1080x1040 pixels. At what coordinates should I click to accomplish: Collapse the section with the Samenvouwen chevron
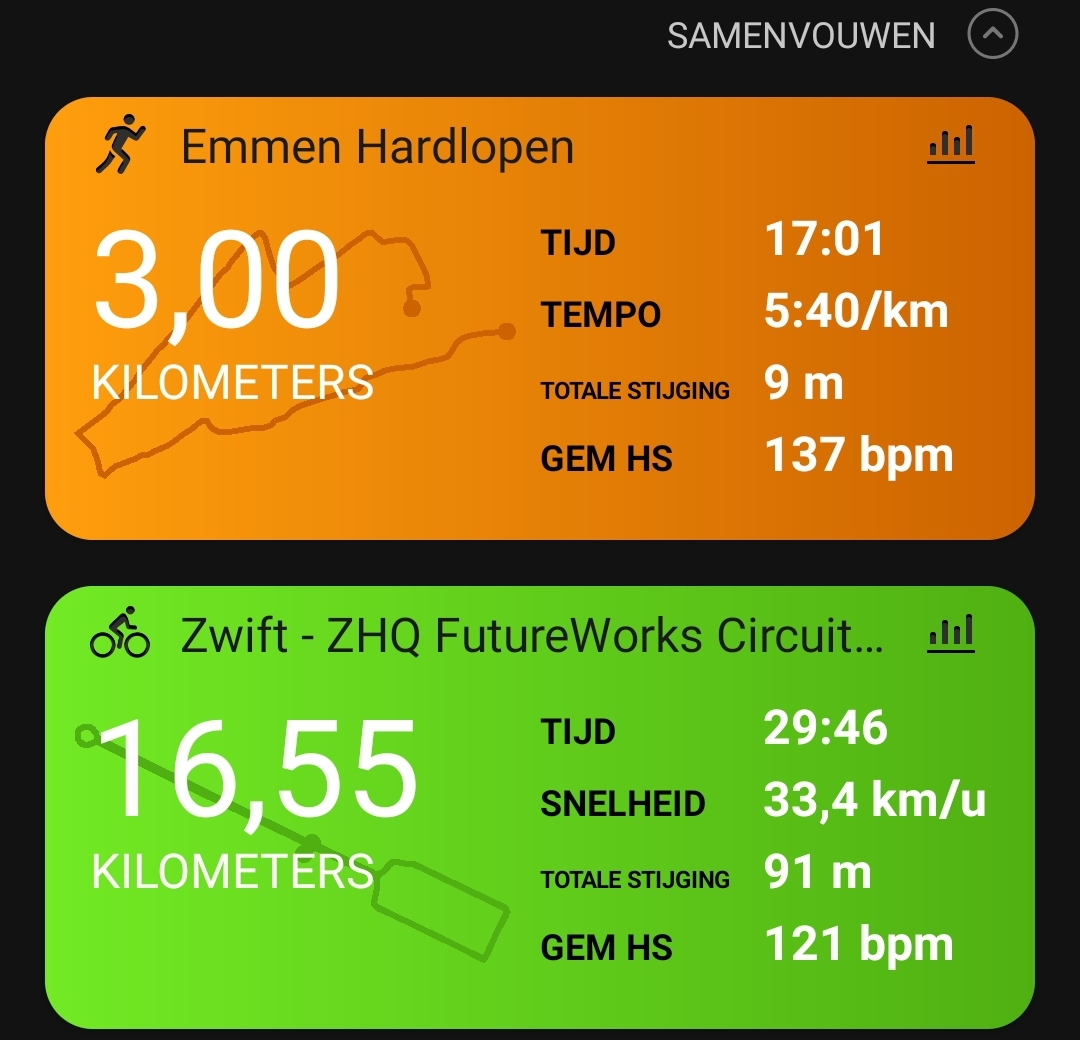pyautogui.click(x=992, y=36)
